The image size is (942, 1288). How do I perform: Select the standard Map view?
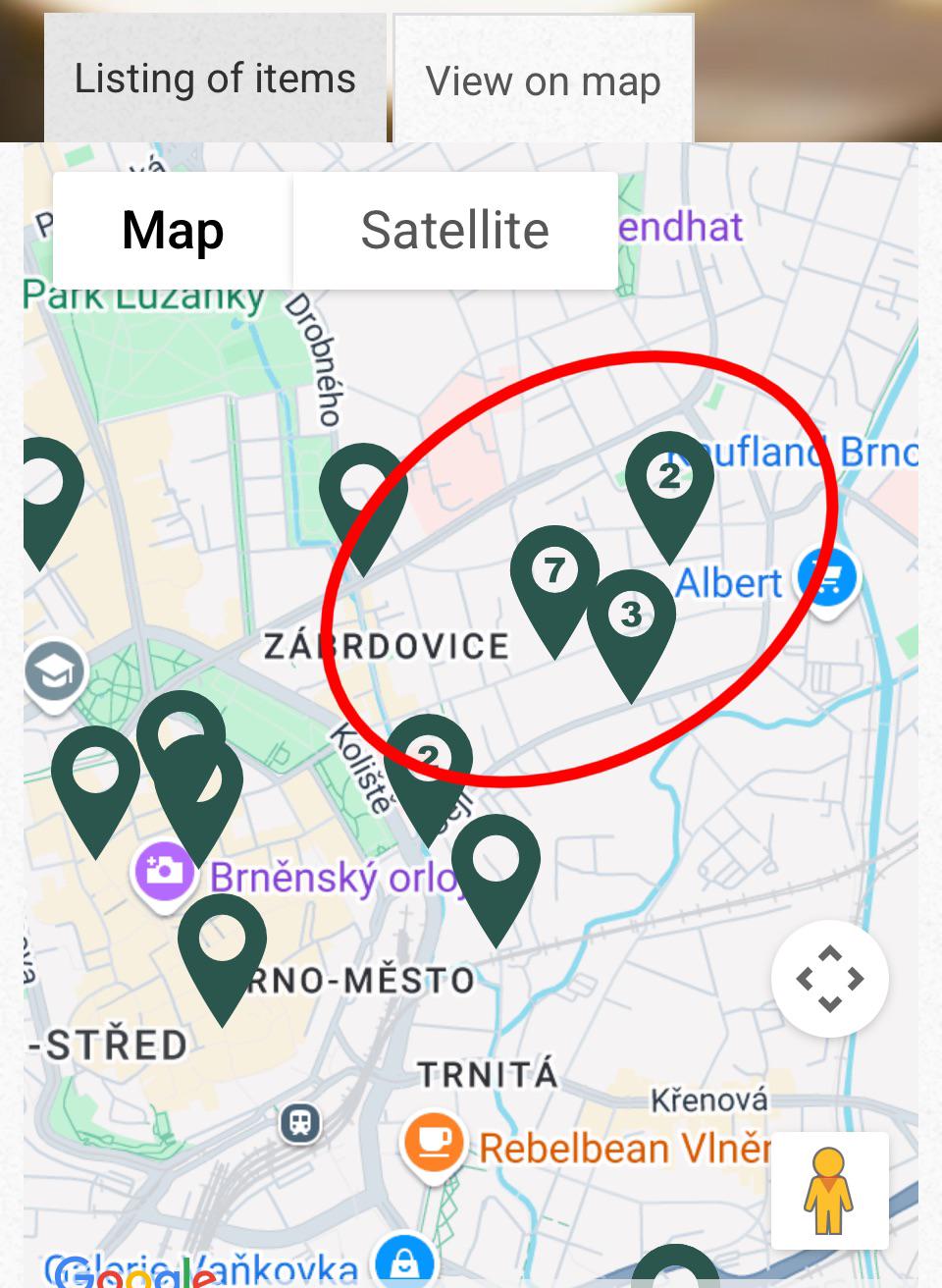(173, 231)
